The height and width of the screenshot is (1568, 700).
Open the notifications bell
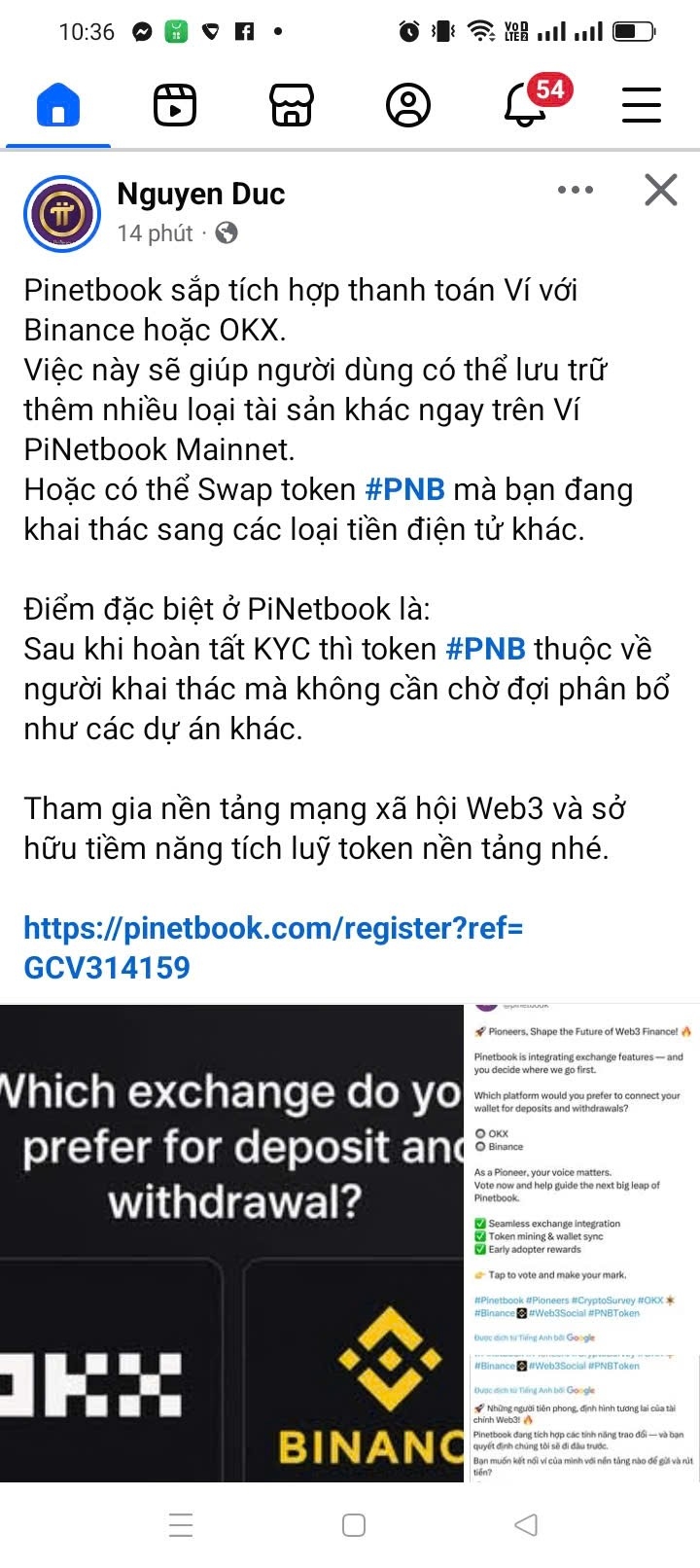pyautogui.click(x=527, y=104)
